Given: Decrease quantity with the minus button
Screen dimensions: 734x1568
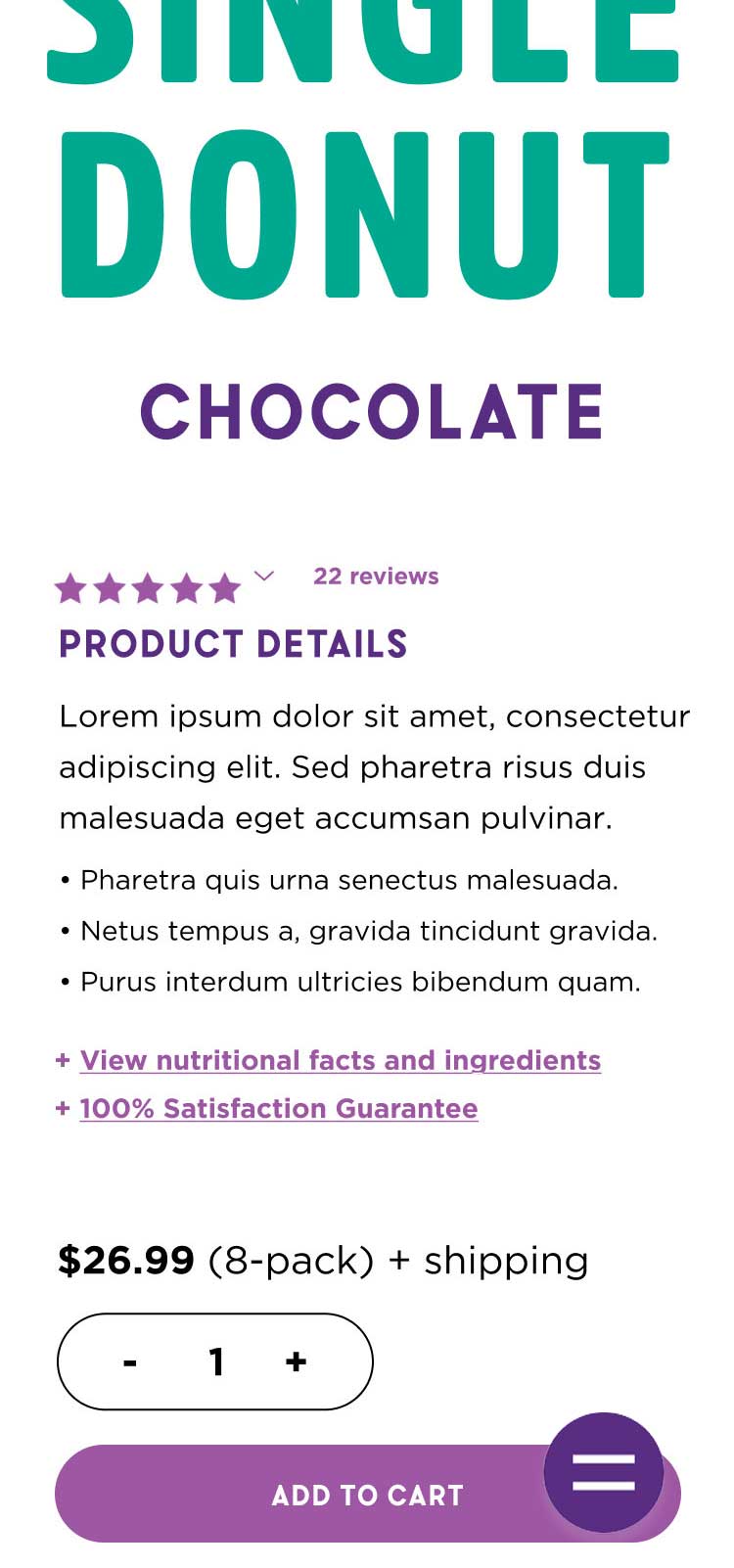Looking at the screenshot, I should [x=130, y=1361].
